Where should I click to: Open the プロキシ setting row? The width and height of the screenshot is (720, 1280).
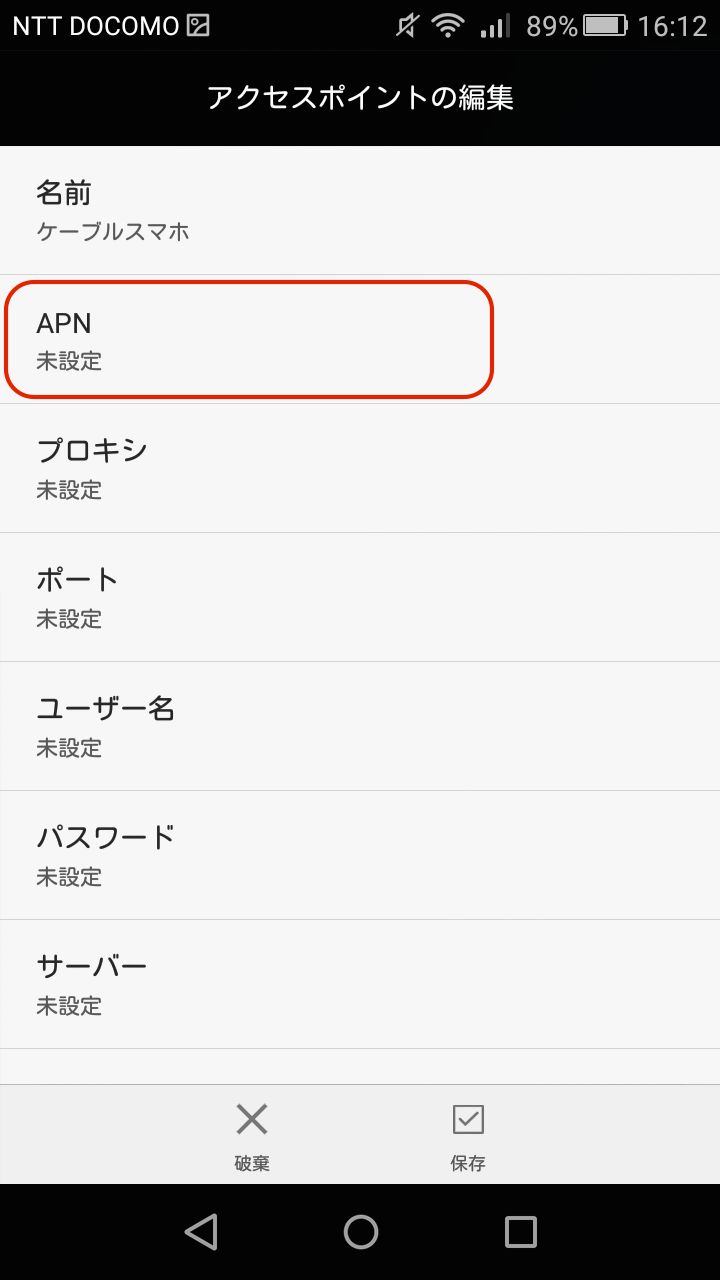pos(360,468)
